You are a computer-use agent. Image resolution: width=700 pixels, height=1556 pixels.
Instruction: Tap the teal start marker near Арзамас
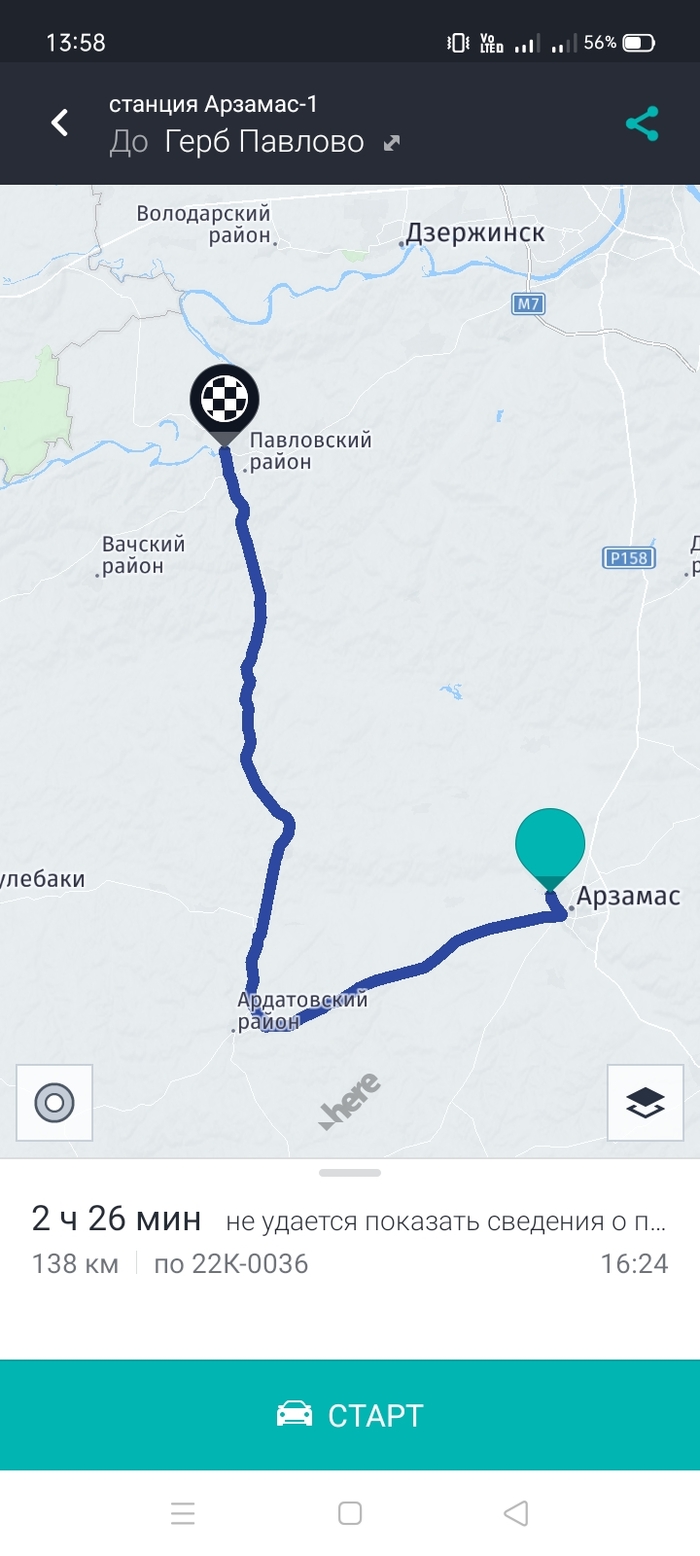(549, 845)
